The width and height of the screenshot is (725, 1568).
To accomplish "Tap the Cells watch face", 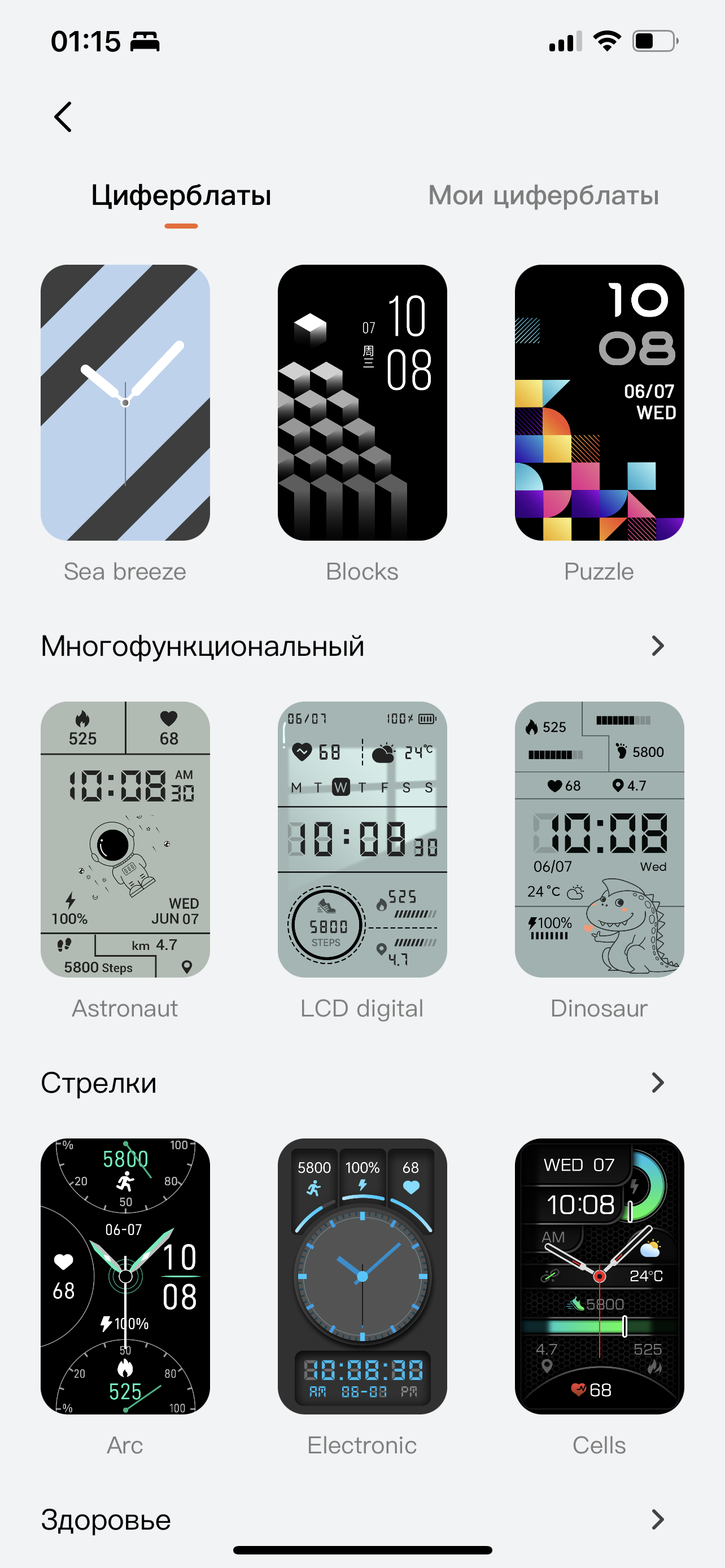I will click(599, 1276).
